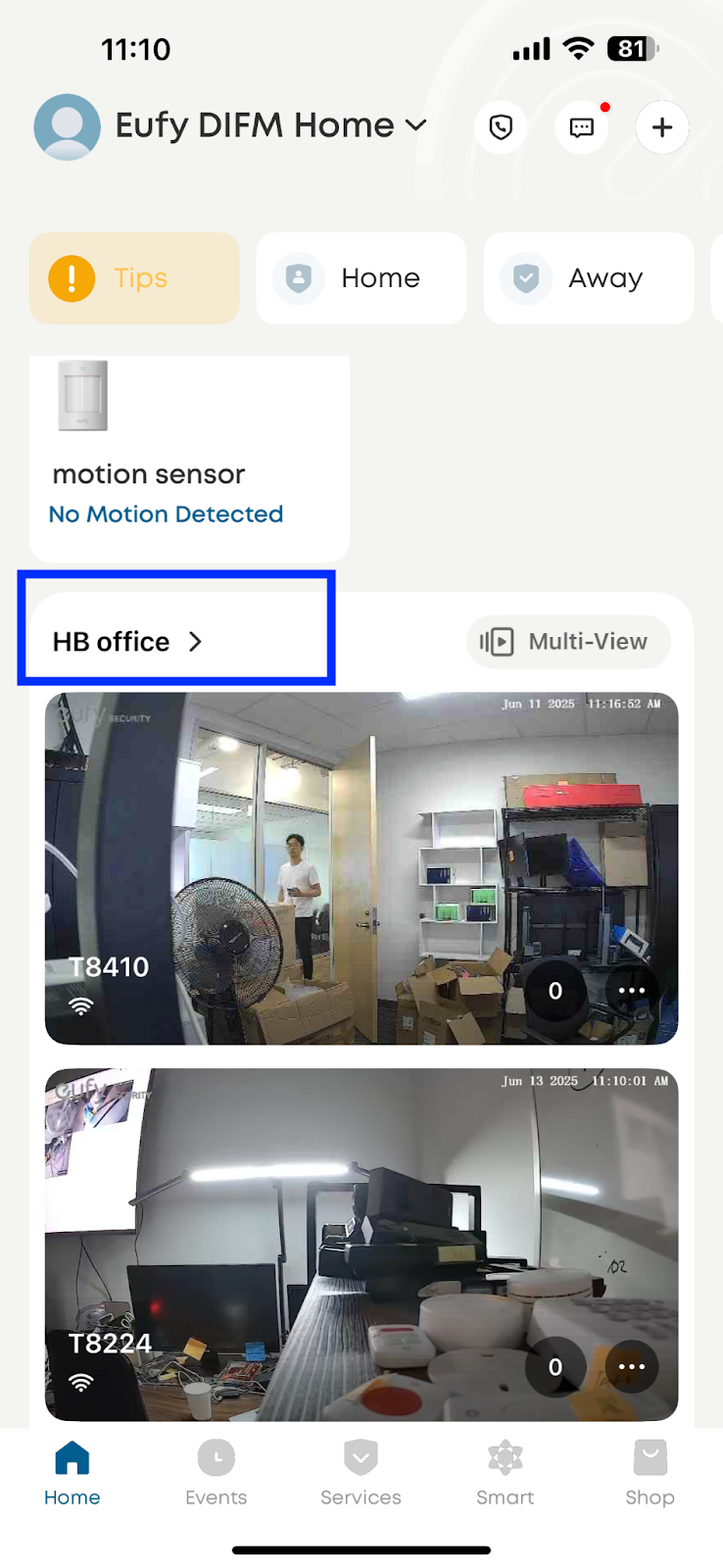The width and height of the screenshot is (723, 1568).
Task: Open the motion sensor card
Action: (189, 459)
